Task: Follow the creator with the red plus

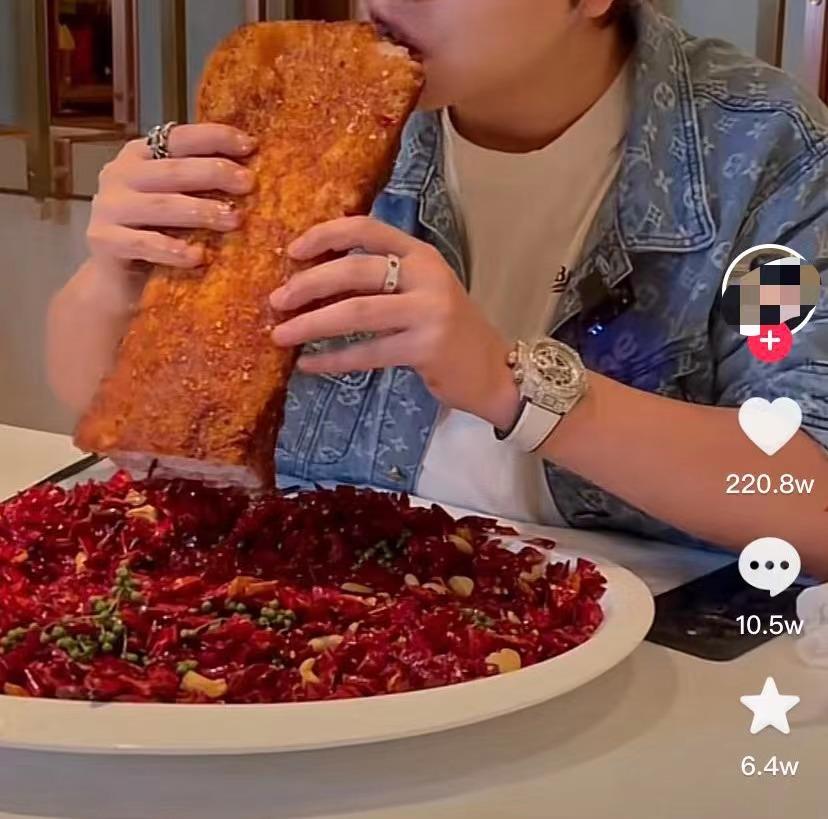Action: coord(770,342)
